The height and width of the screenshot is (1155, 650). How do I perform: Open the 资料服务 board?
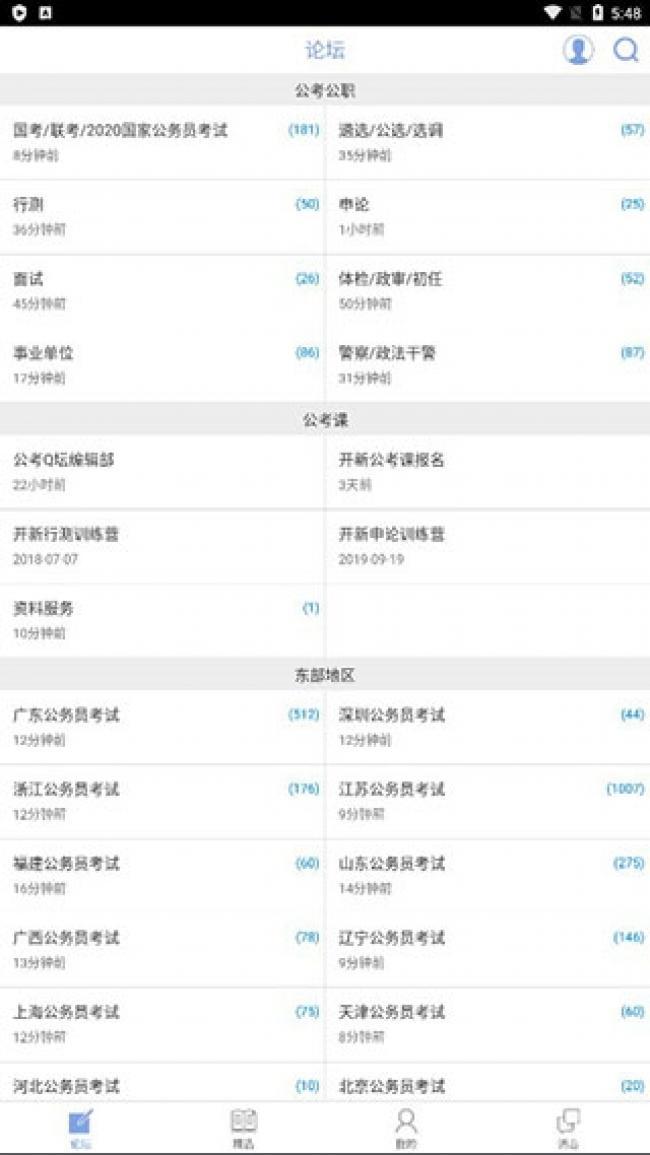pos(162,620)
